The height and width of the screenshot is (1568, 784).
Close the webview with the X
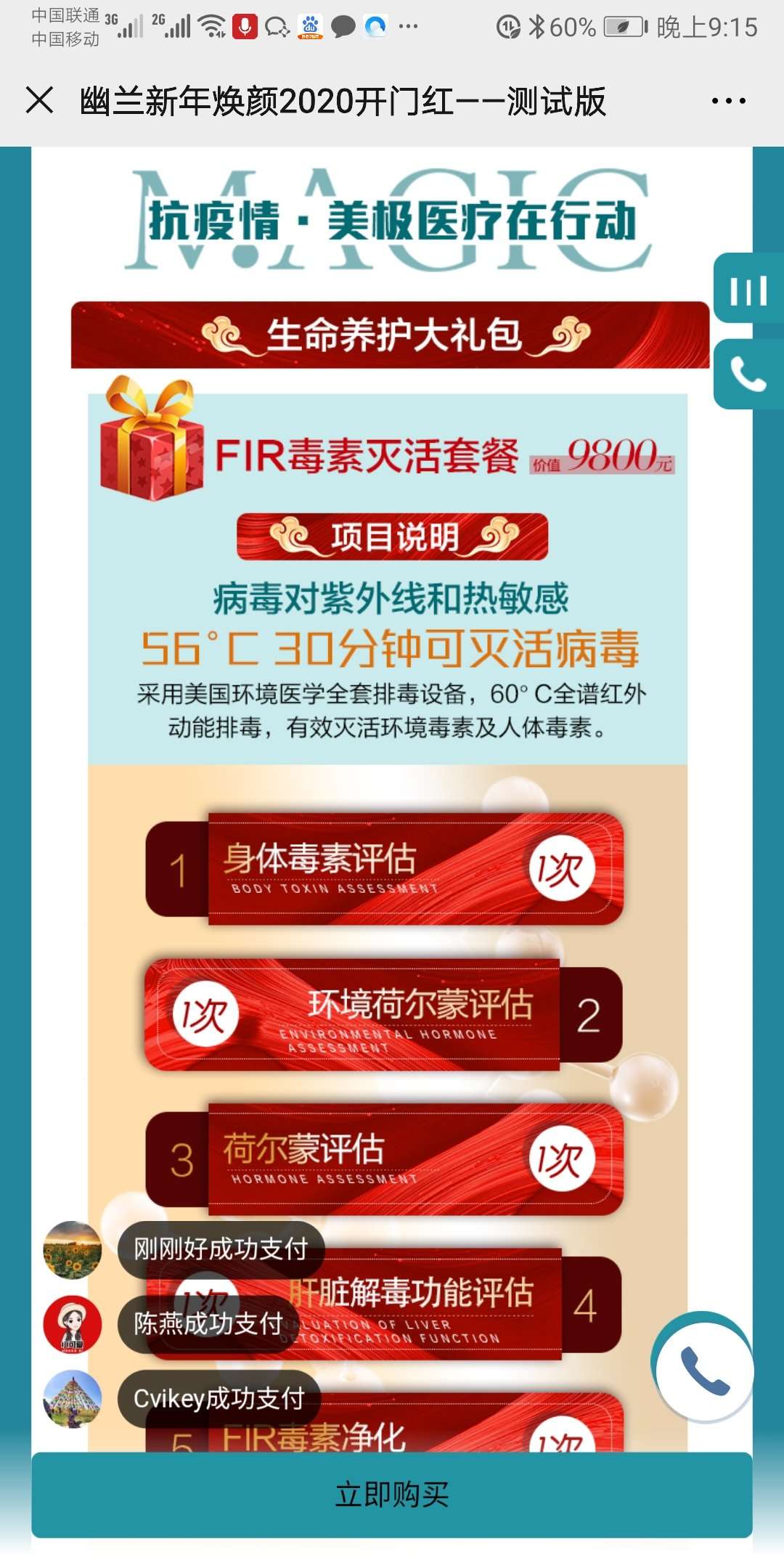[40, 100]
